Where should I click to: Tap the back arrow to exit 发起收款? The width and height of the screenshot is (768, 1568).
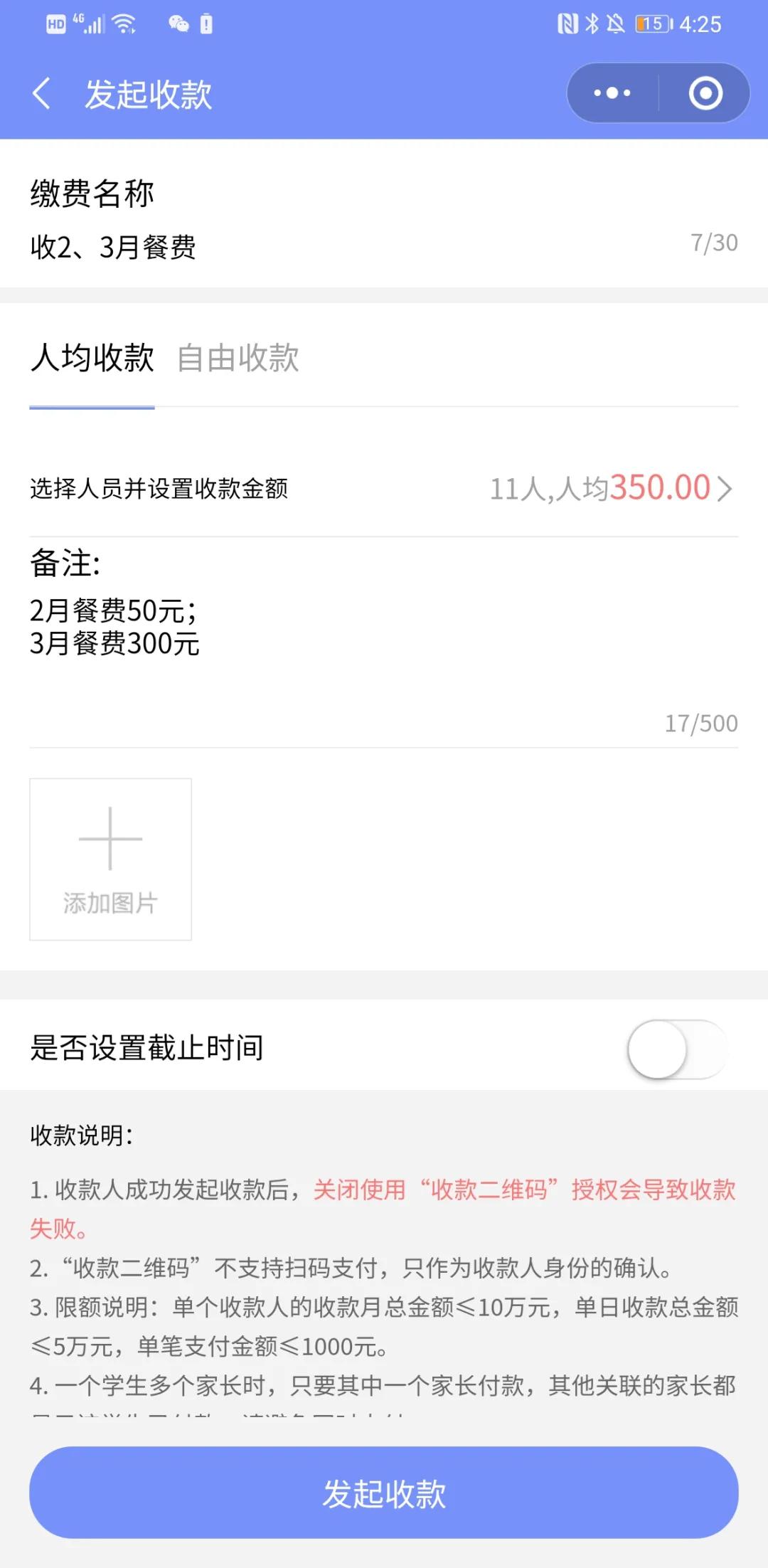pos(42,92)
